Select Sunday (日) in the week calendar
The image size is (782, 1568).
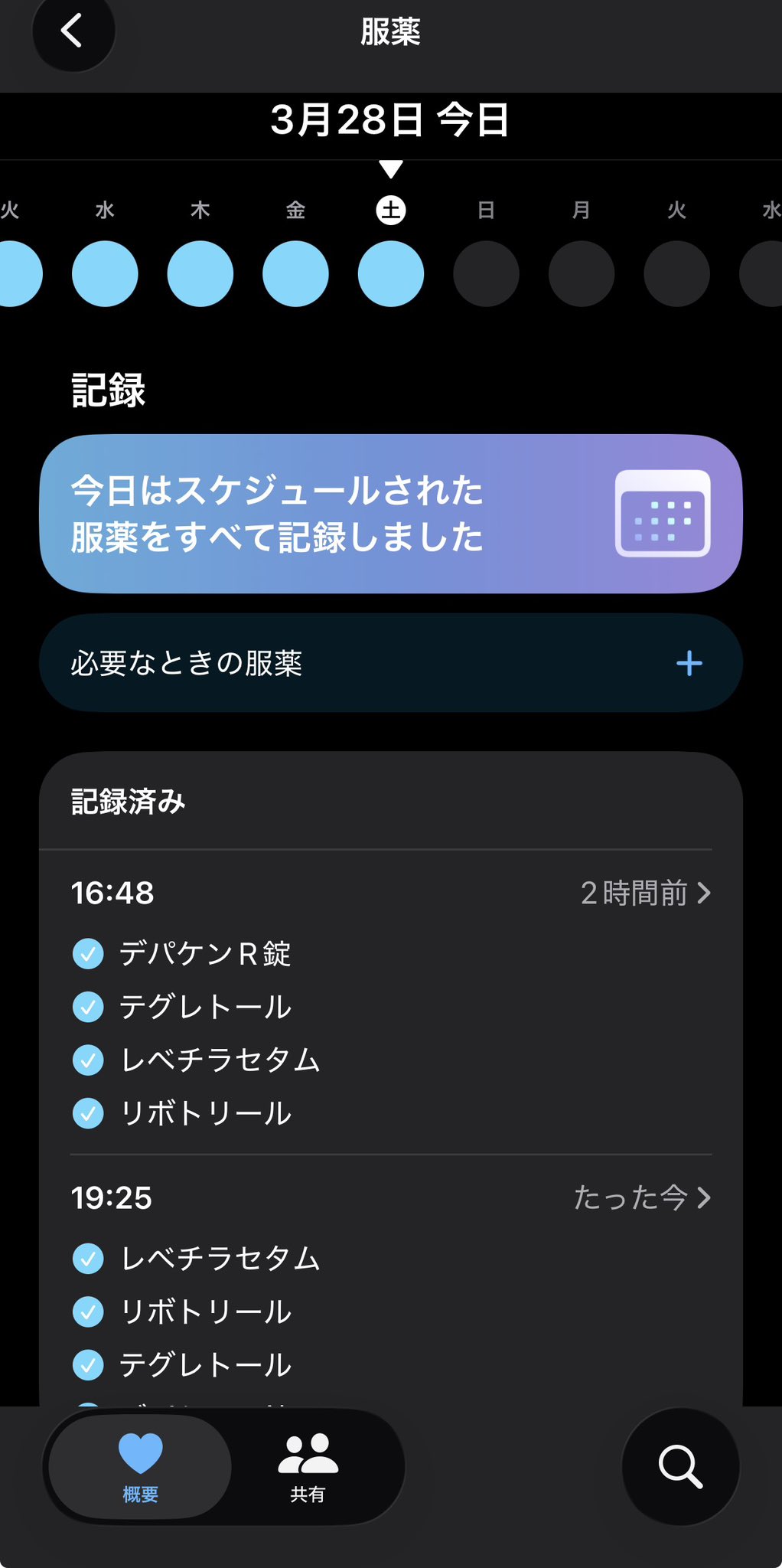click(486, 273)
